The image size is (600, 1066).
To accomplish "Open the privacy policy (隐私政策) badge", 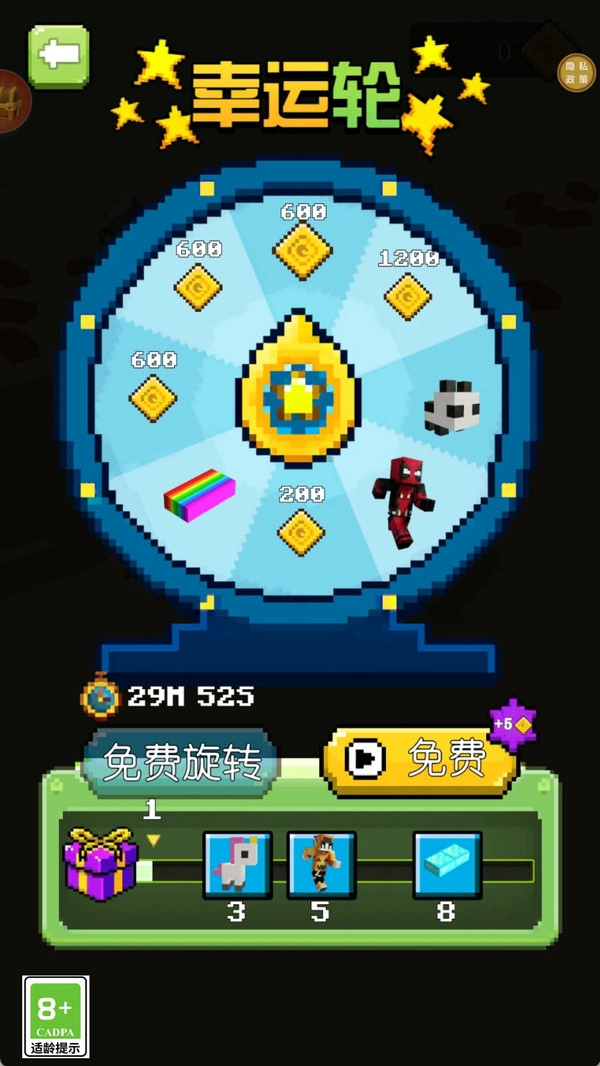I will tap(576, 73).
